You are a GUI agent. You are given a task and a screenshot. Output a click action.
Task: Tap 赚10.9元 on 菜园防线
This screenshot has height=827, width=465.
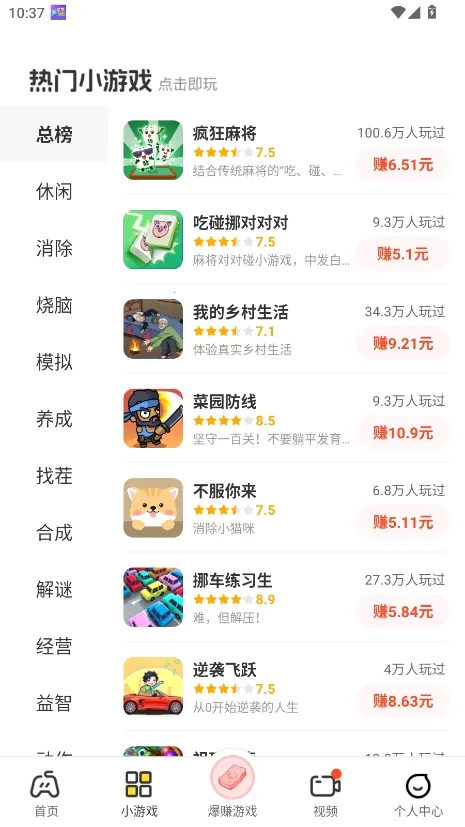(403, 433)
